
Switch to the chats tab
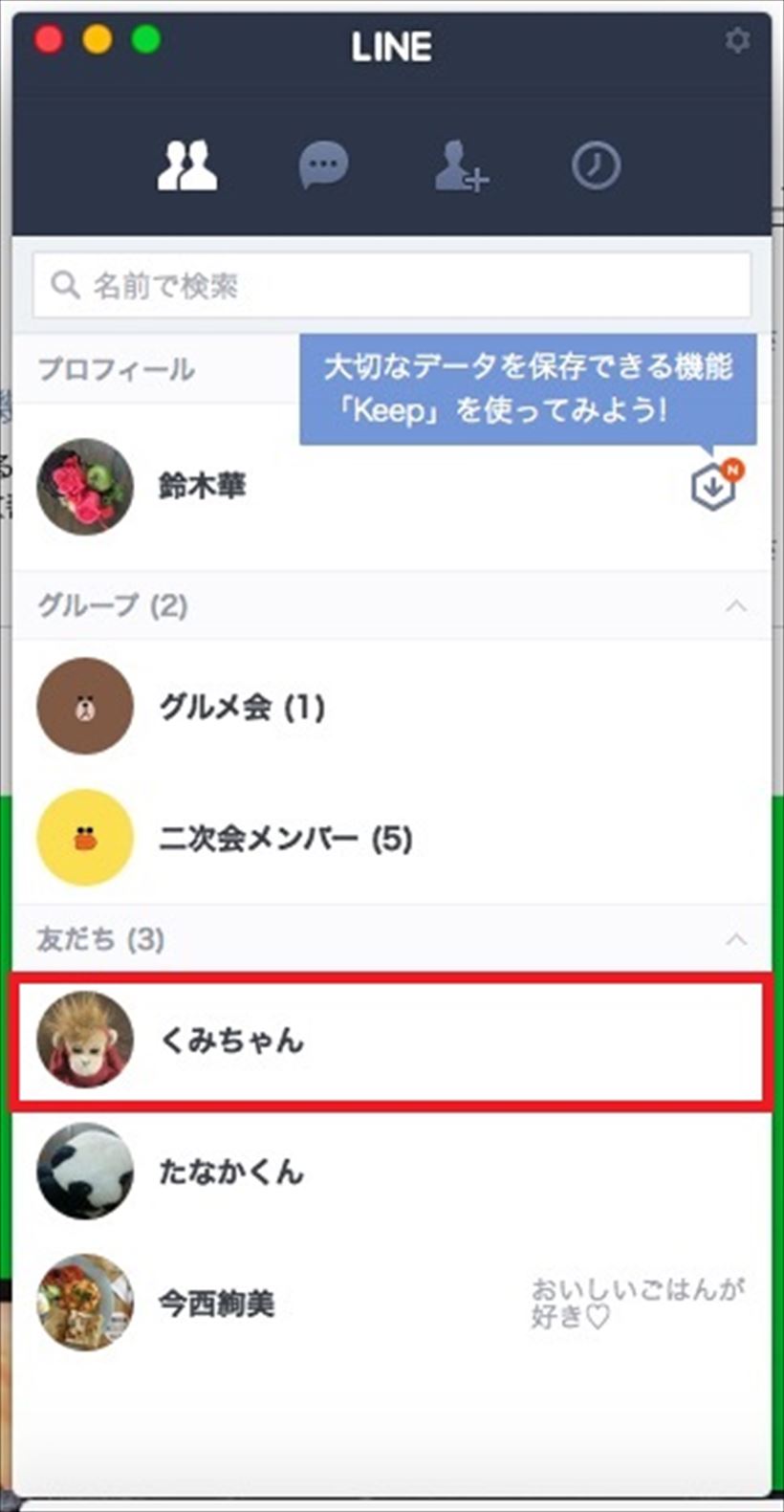point(323,165)
